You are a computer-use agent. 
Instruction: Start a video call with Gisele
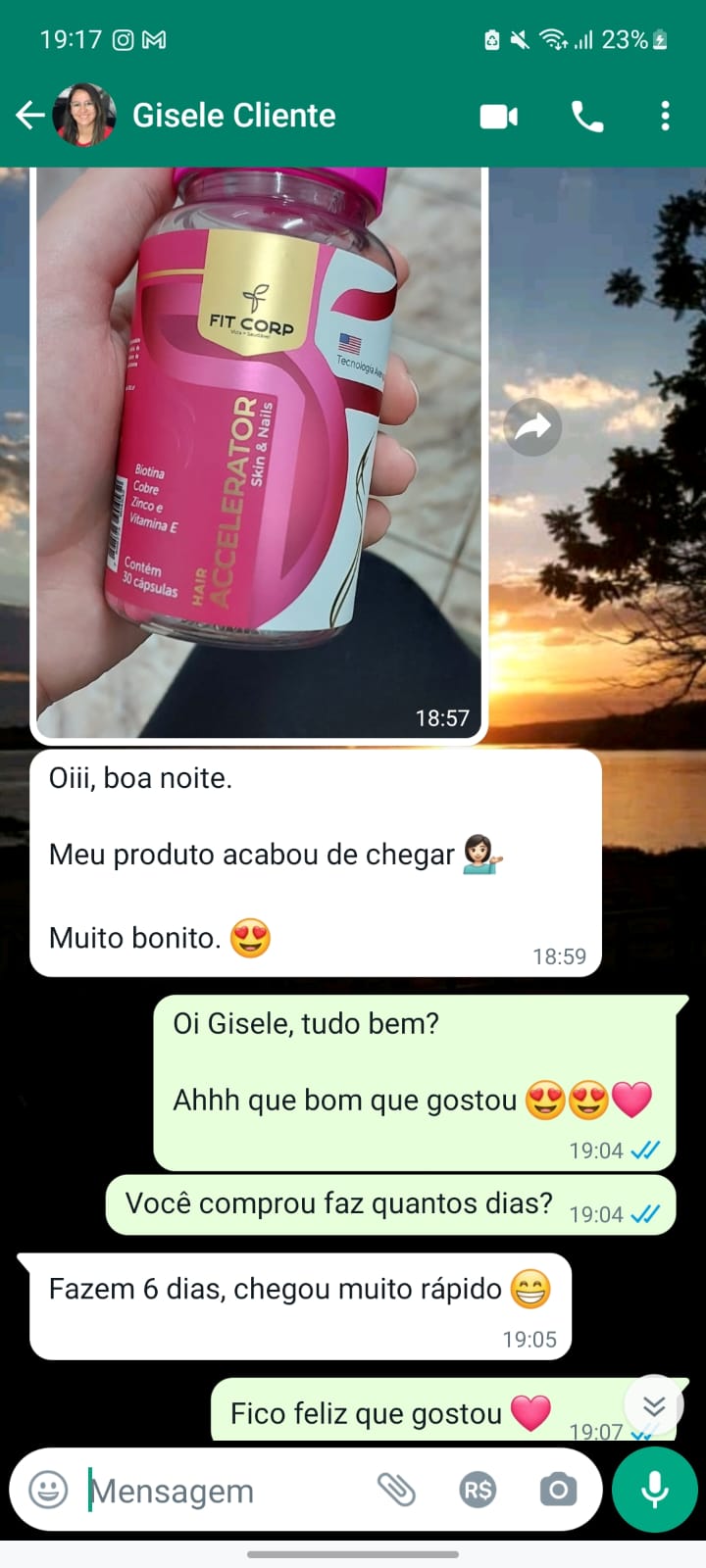point(498,117)
